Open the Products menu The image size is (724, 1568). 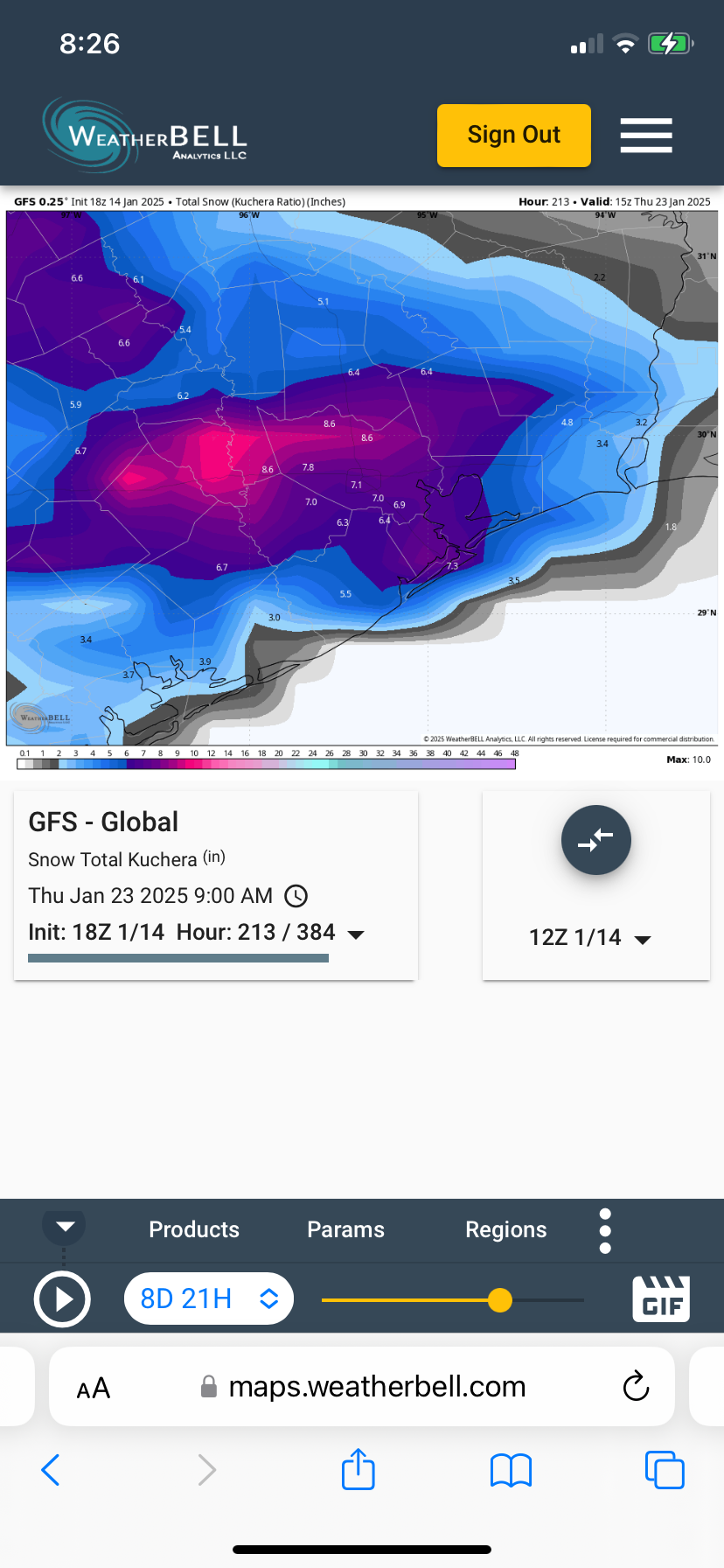point(194,1229)
